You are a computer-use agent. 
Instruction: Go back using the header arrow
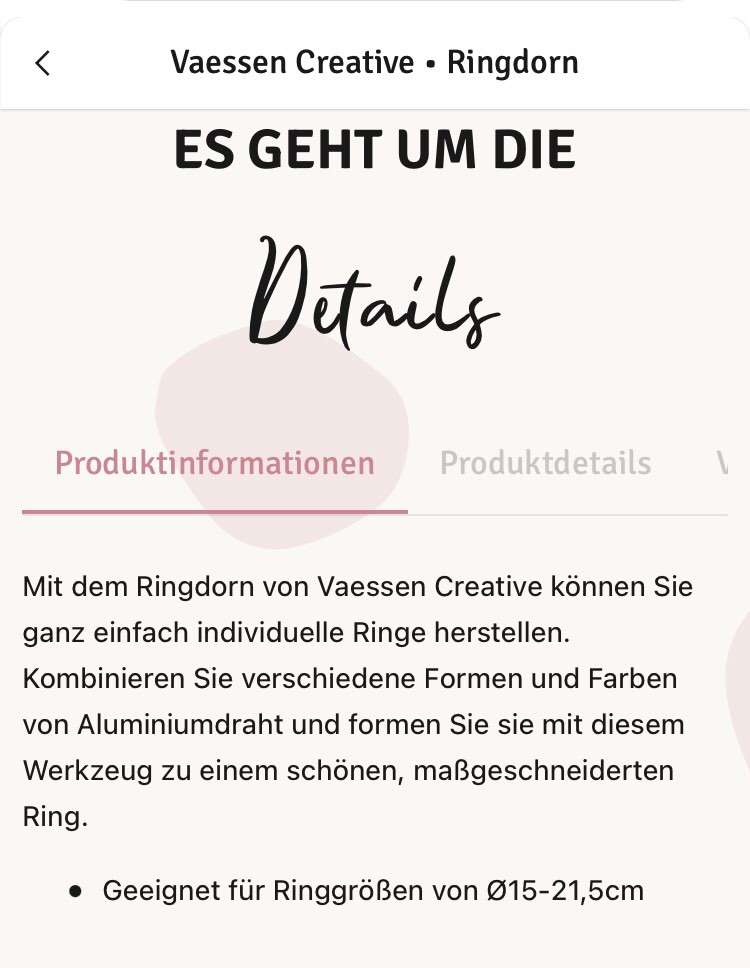click(42, 63)
